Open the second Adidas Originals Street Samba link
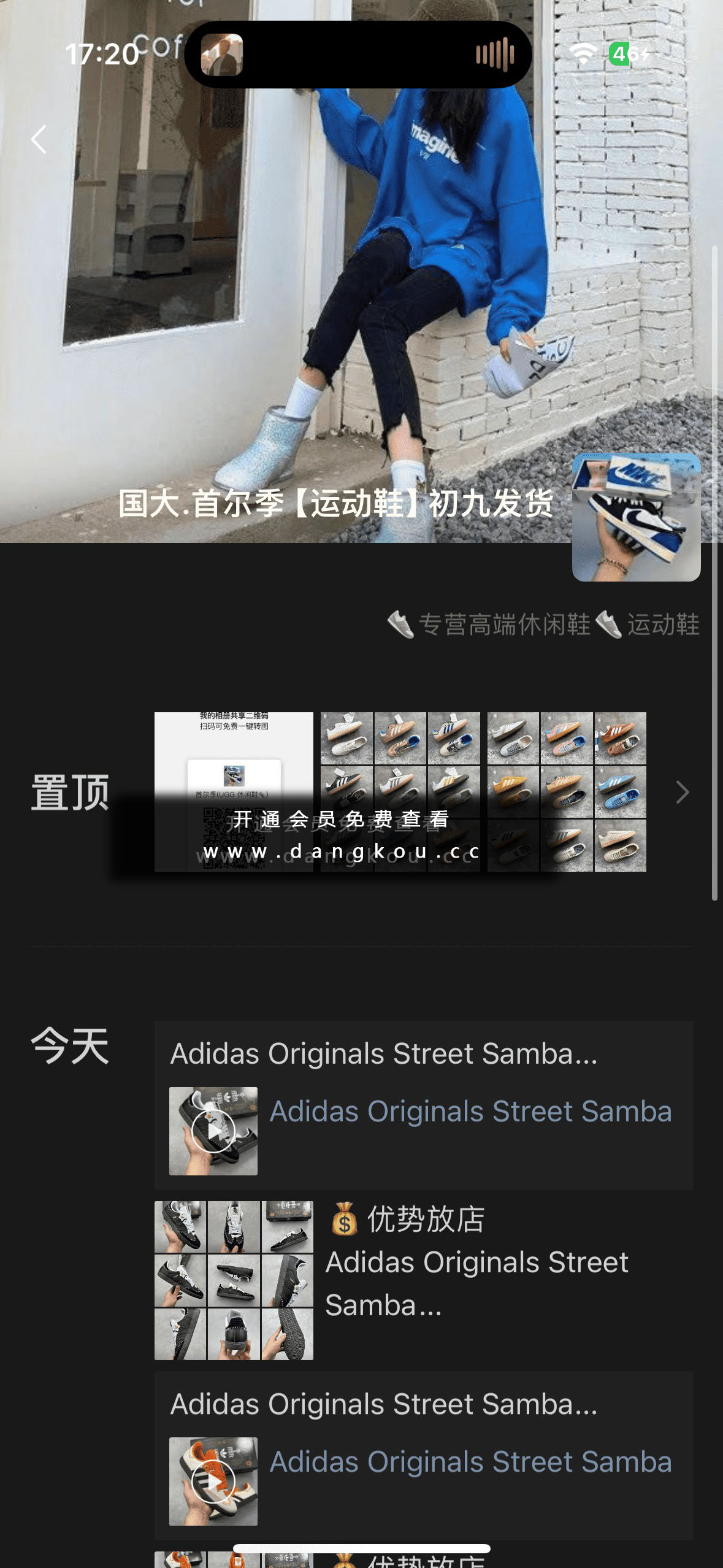 (x=470, y=1461)
